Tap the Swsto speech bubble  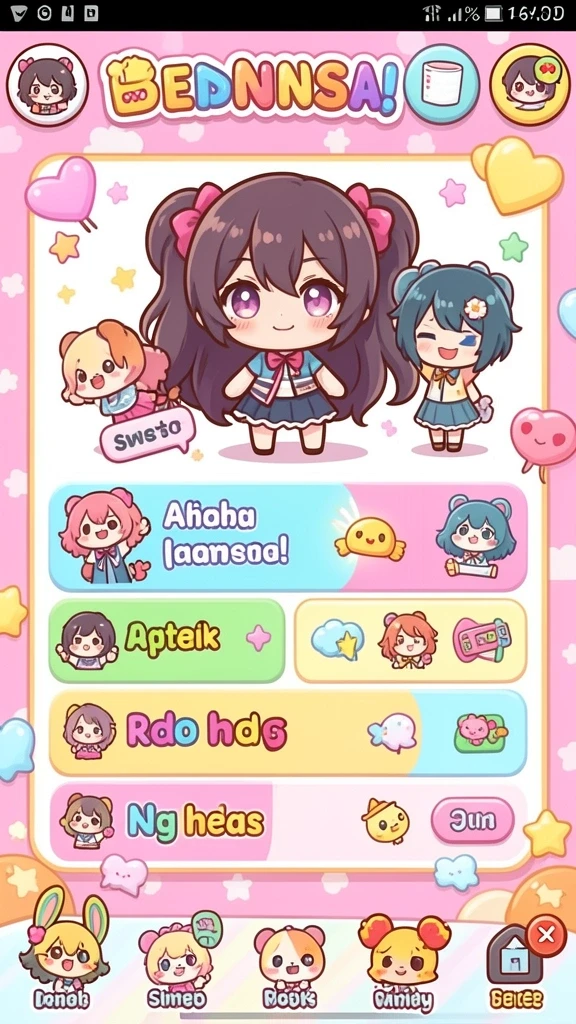[148, 434]
